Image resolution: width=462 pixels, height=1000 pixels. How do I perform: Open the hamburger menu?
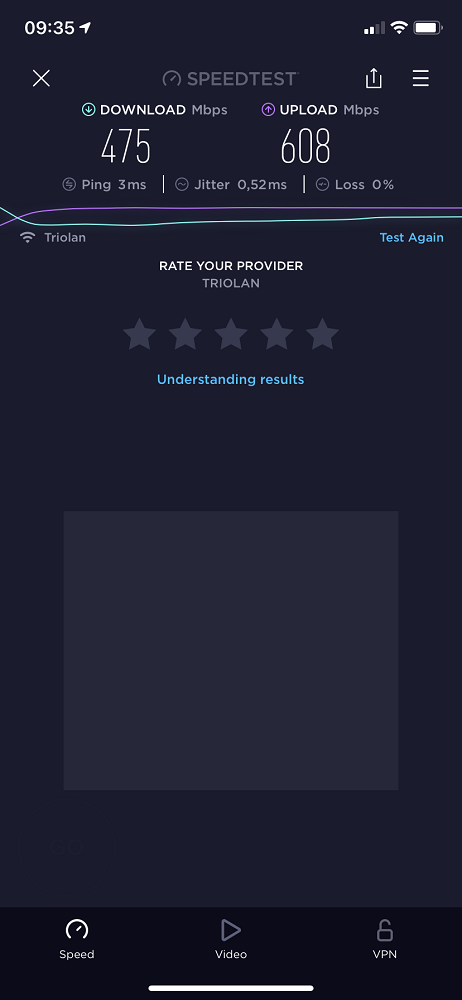[x=421, y=78]
